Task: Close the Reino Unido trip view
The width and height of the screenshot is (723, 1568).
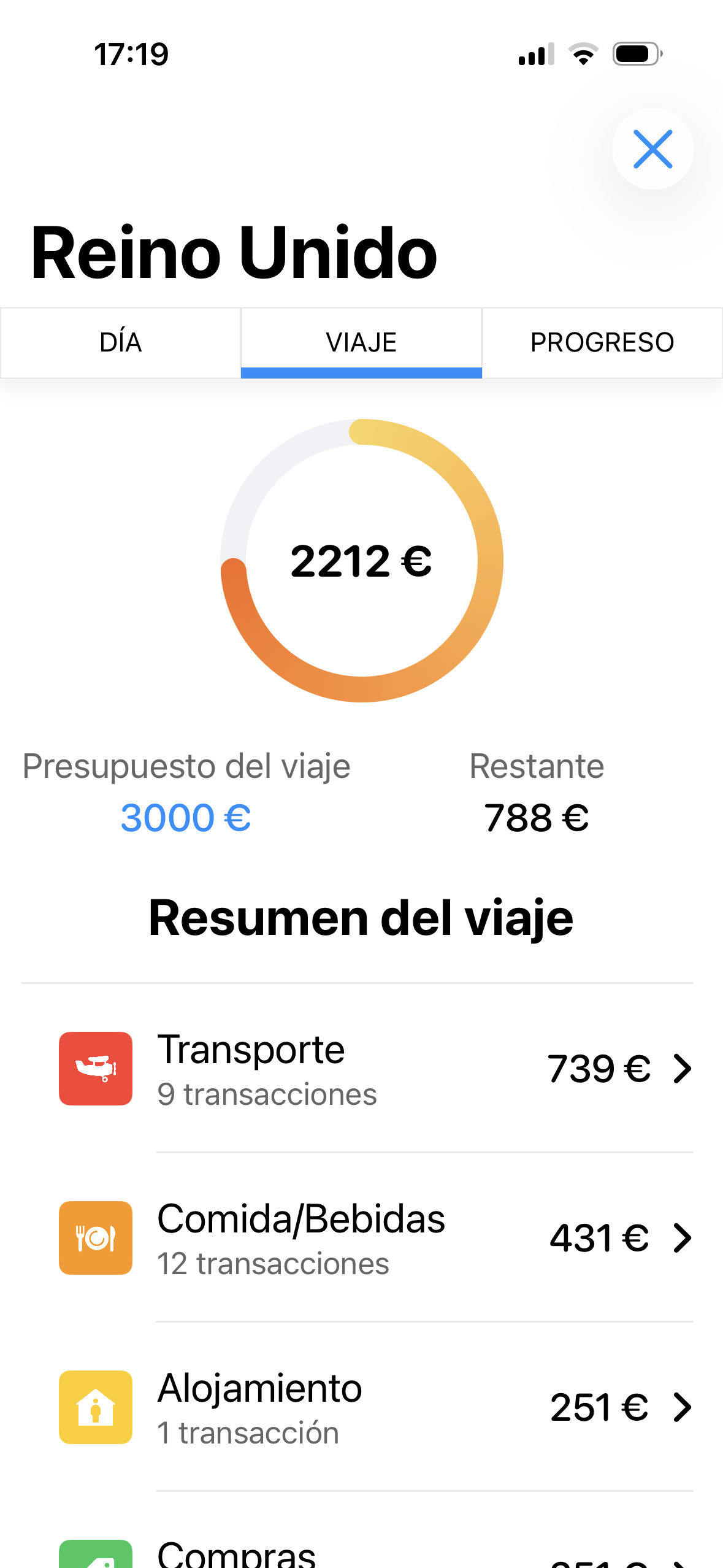Action: click(652, 149)
